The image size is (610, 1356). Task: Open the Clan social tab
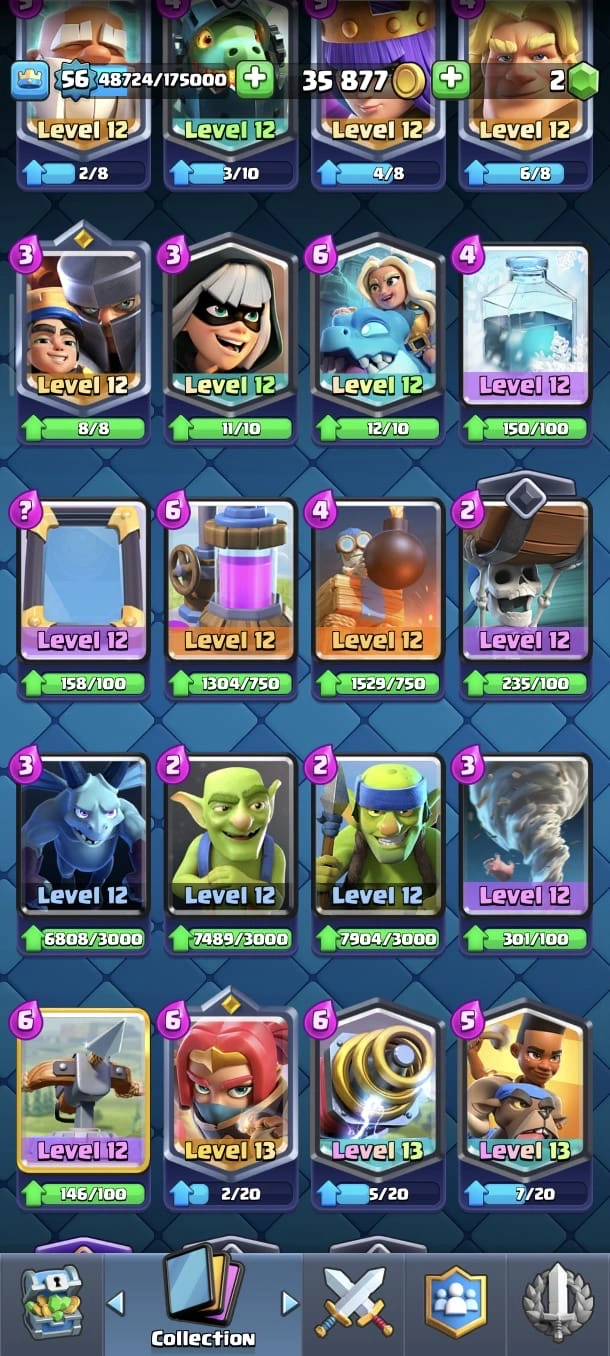[x=455, y=1302]
